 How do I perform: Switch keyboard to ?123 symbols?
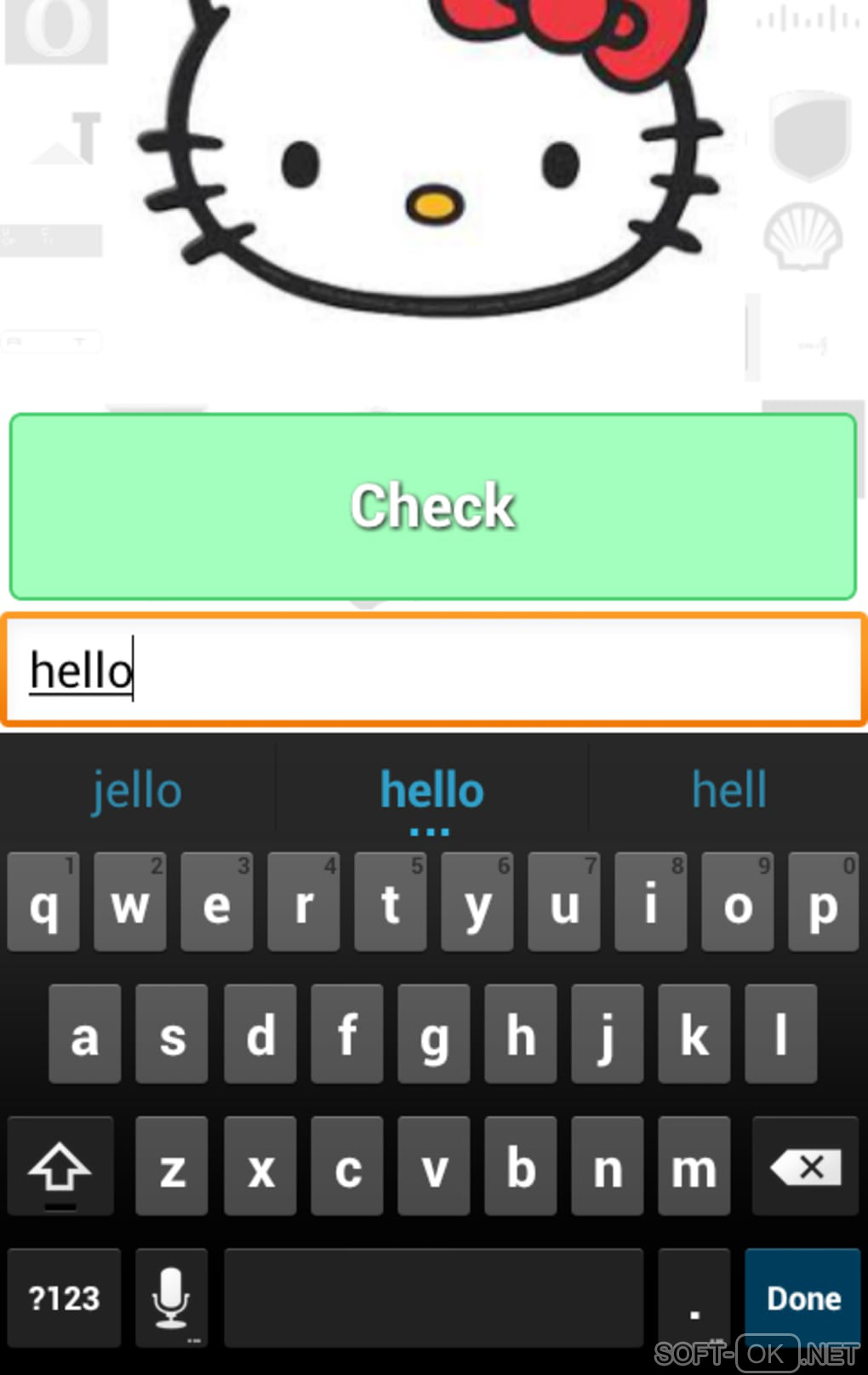[x=64, y=1298]
